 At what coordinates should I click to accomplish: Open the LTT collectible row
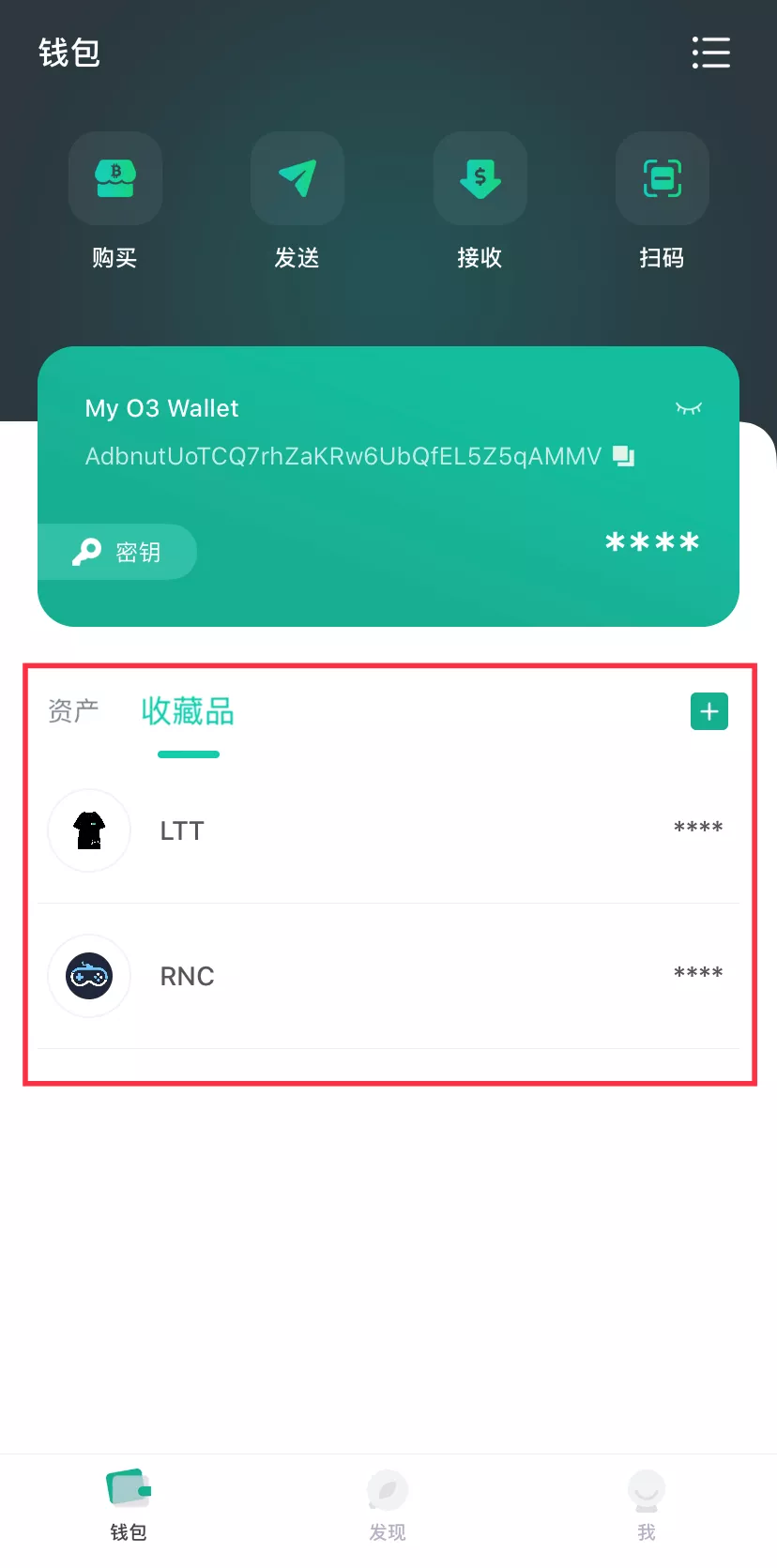pos(388,830)
